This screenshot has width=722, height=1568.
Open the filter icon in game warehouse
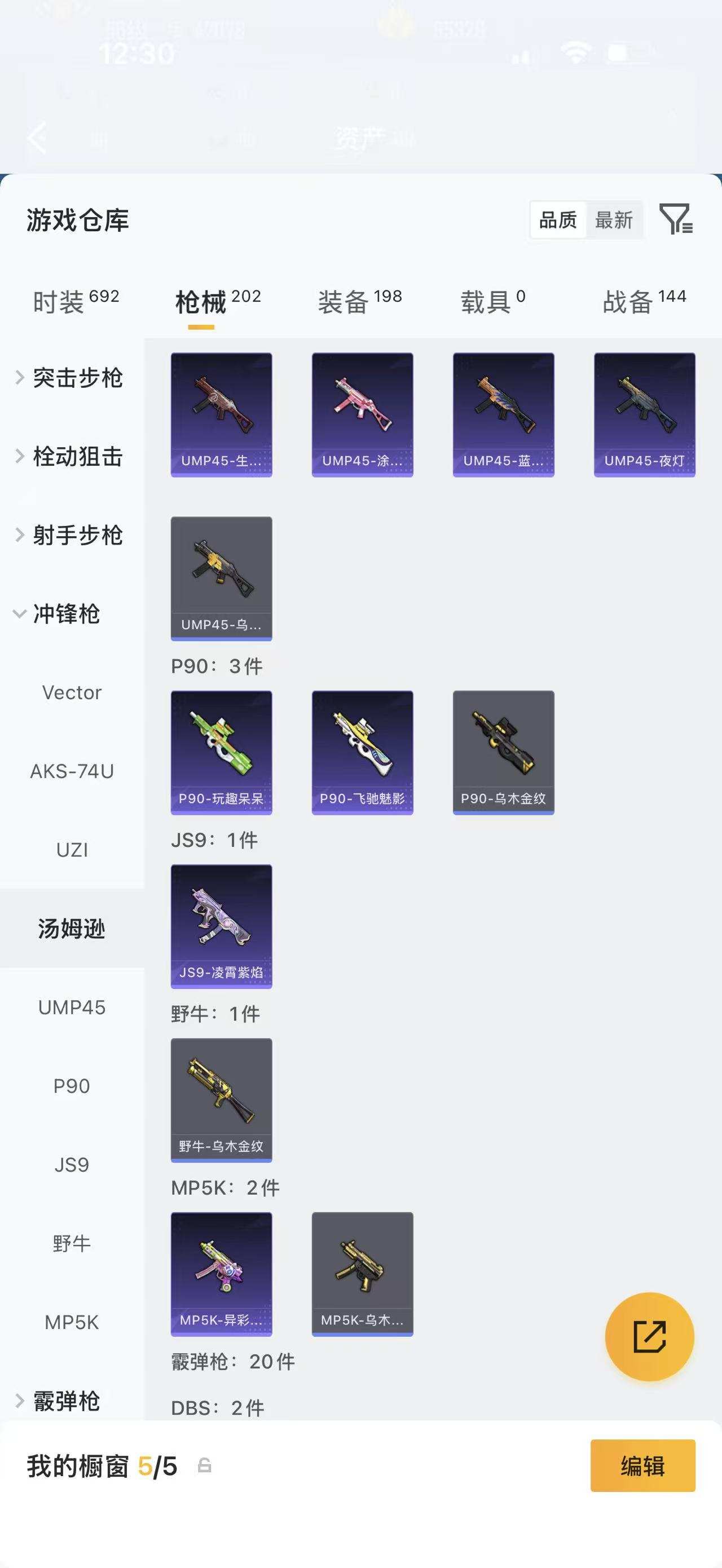click(676, 219)
